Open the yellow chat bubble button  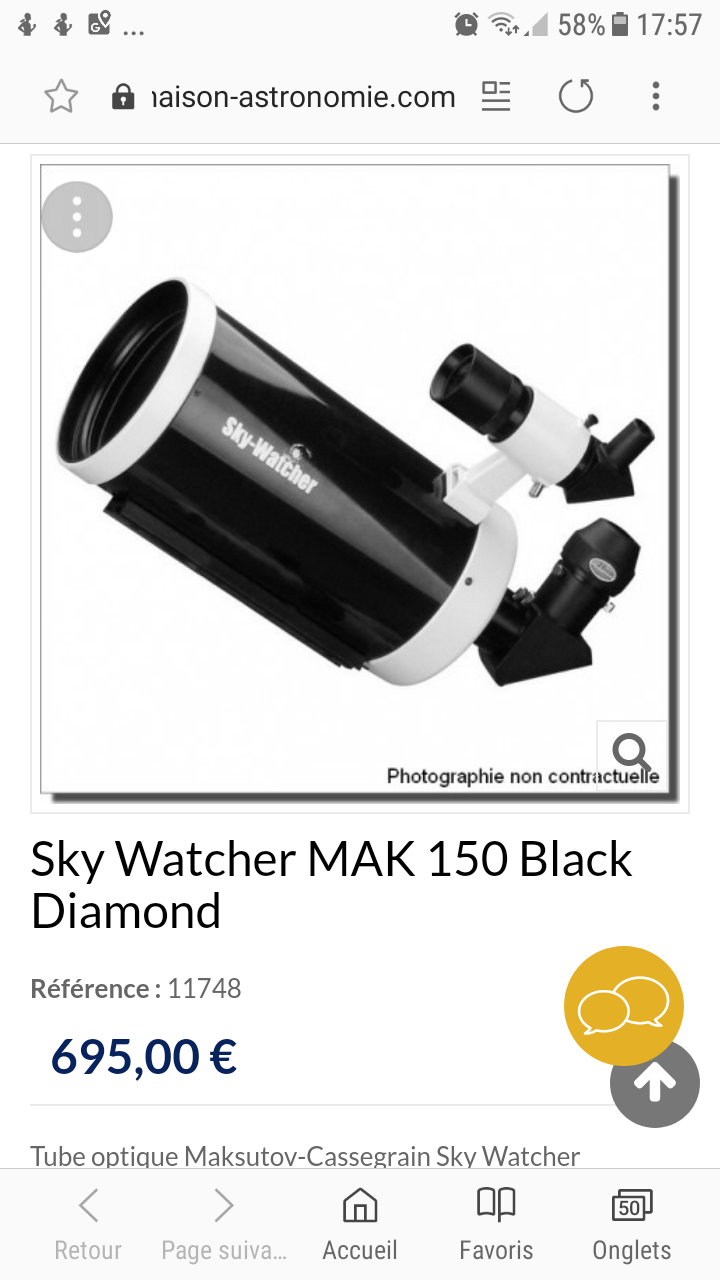click(624, 1005)
